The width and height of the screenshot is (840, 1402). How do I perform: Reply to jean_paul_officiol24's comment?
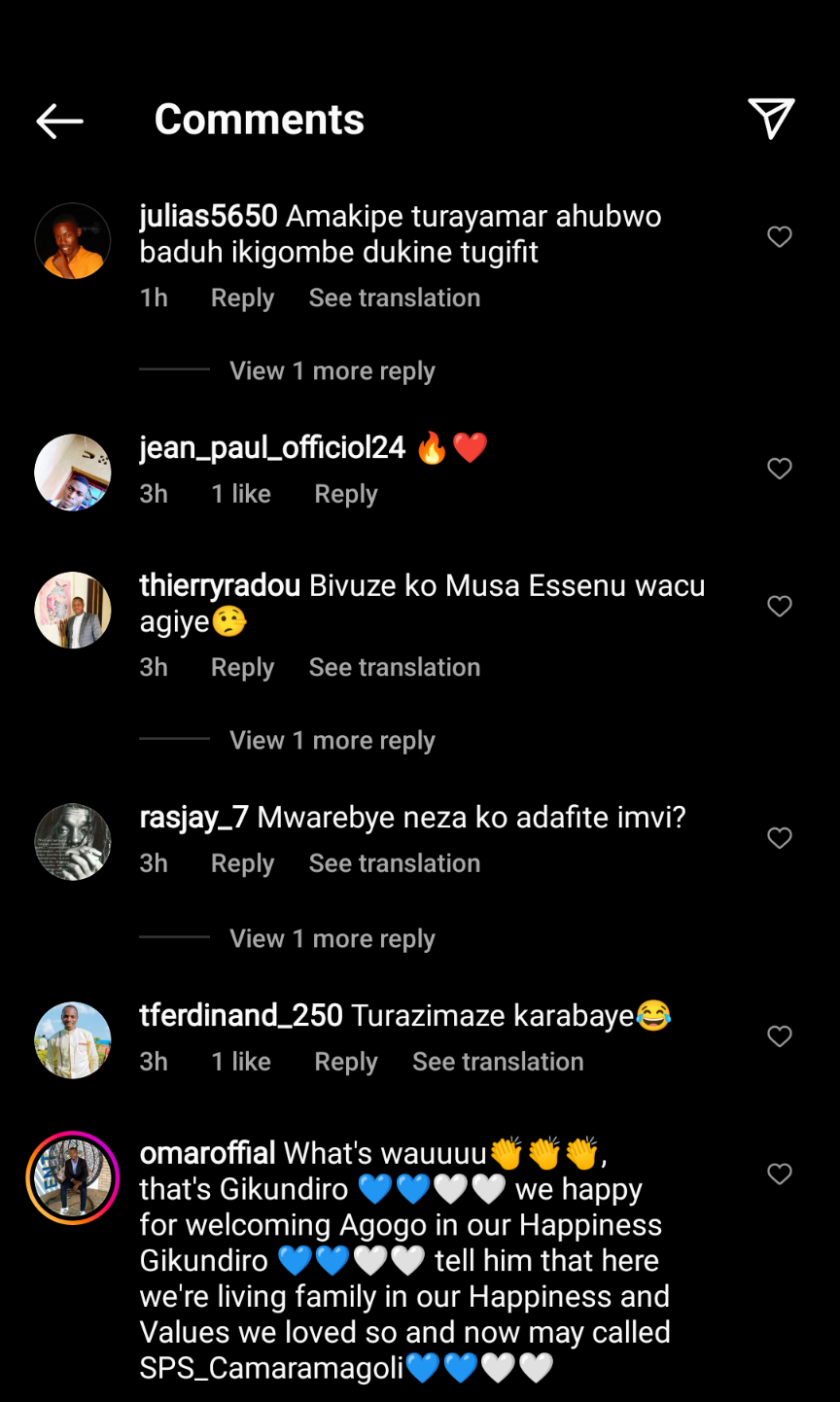[345, 494]
